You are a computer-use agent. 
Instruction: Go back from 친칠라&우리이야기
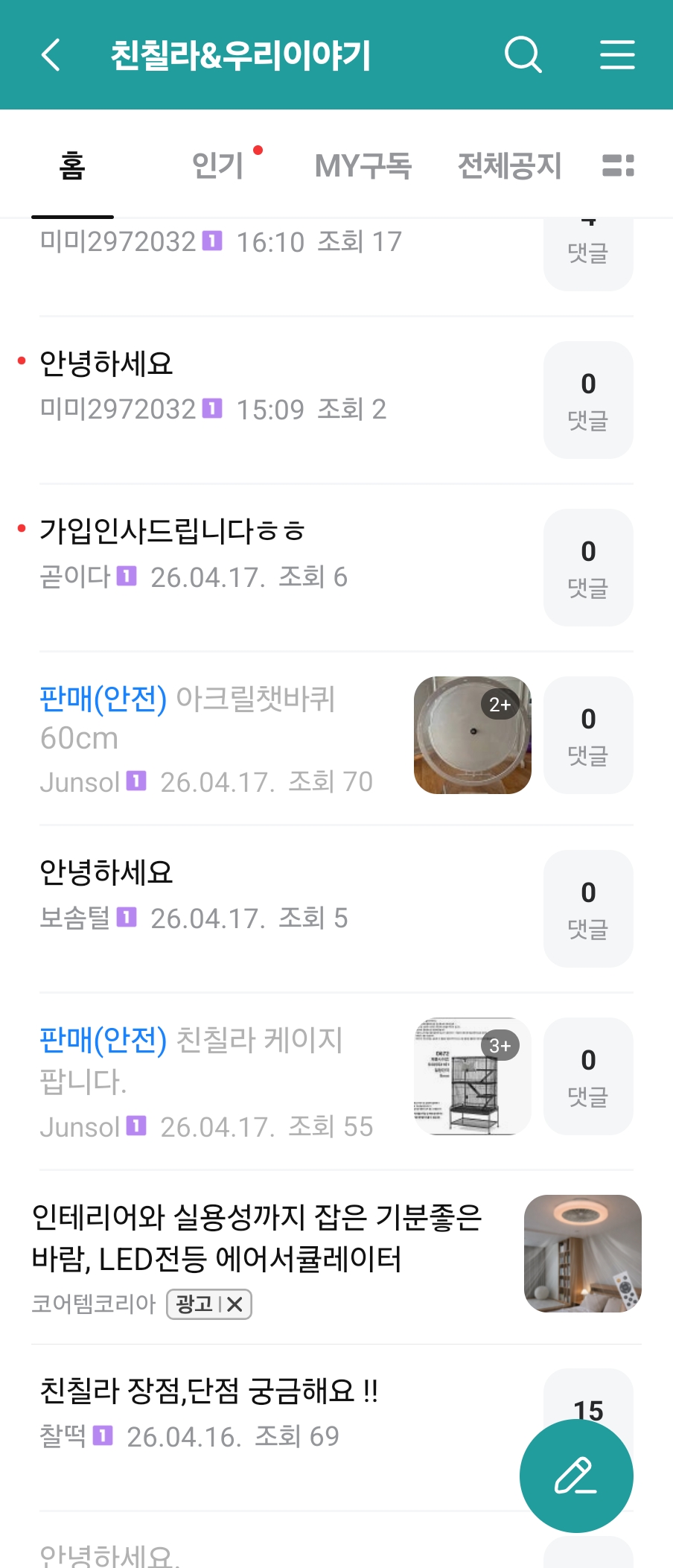click(51, 55)
